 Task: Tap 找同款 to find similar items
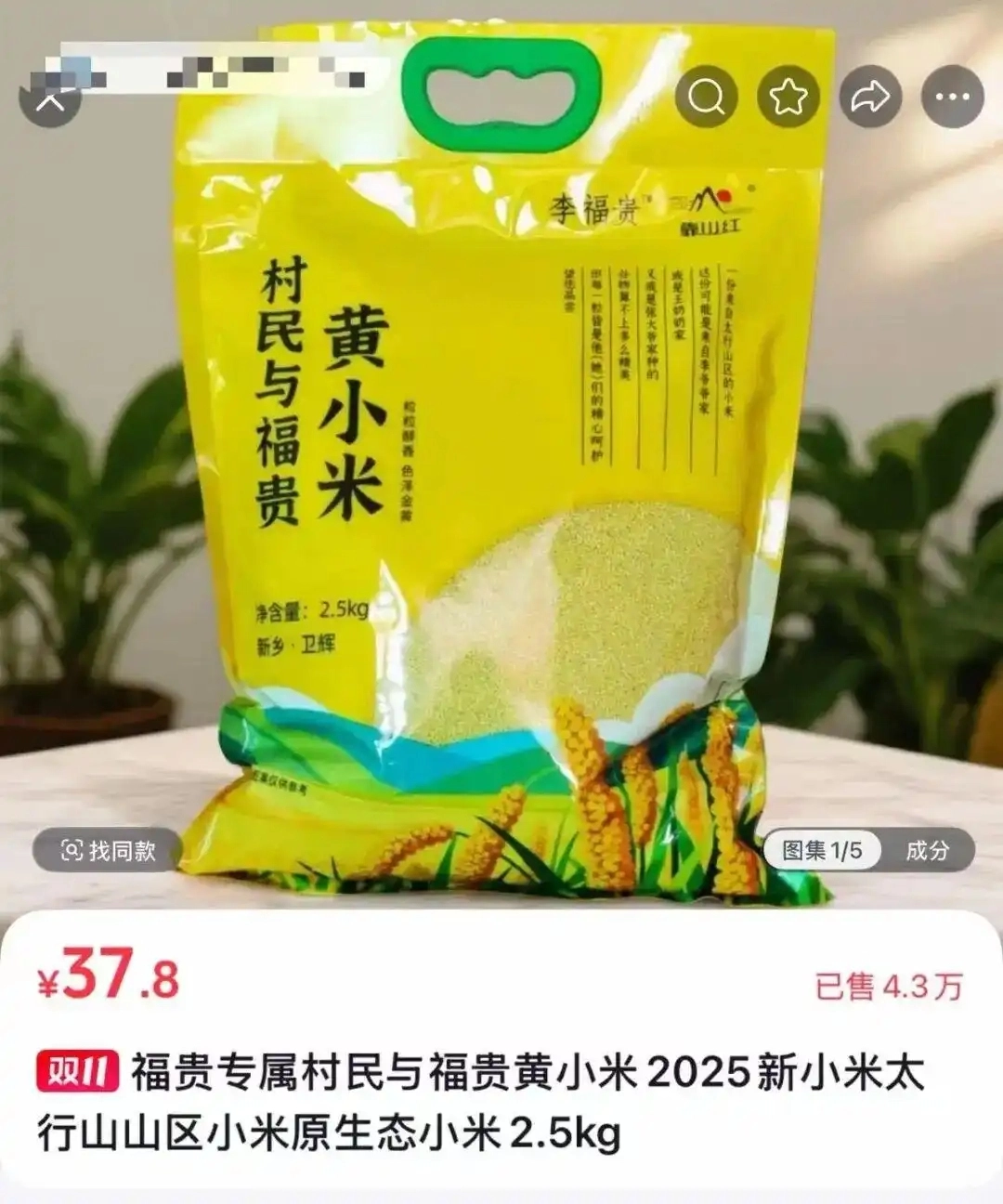coord(108,850)
